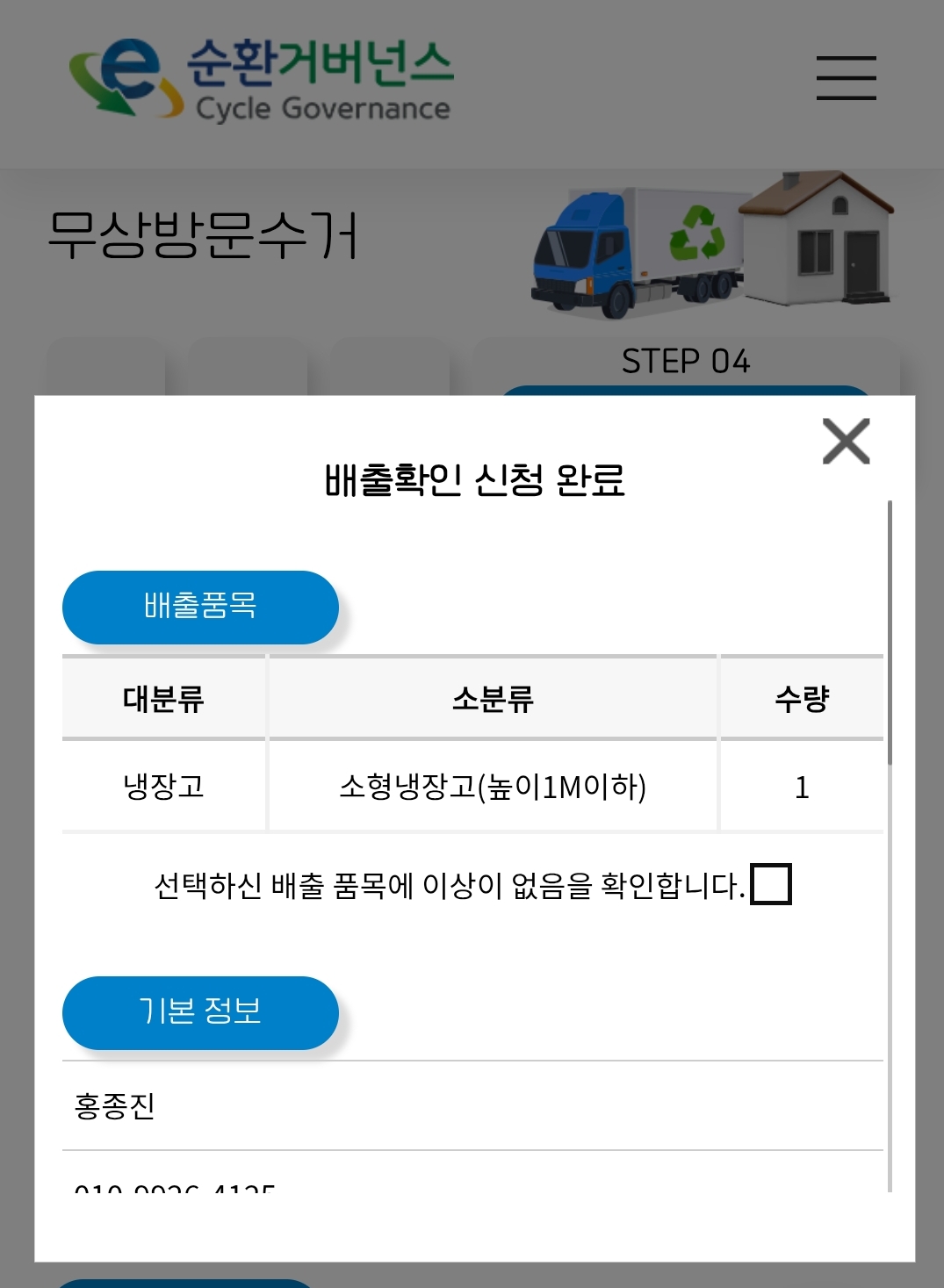
Task: Open the hamburger menu
Action: 846,78
